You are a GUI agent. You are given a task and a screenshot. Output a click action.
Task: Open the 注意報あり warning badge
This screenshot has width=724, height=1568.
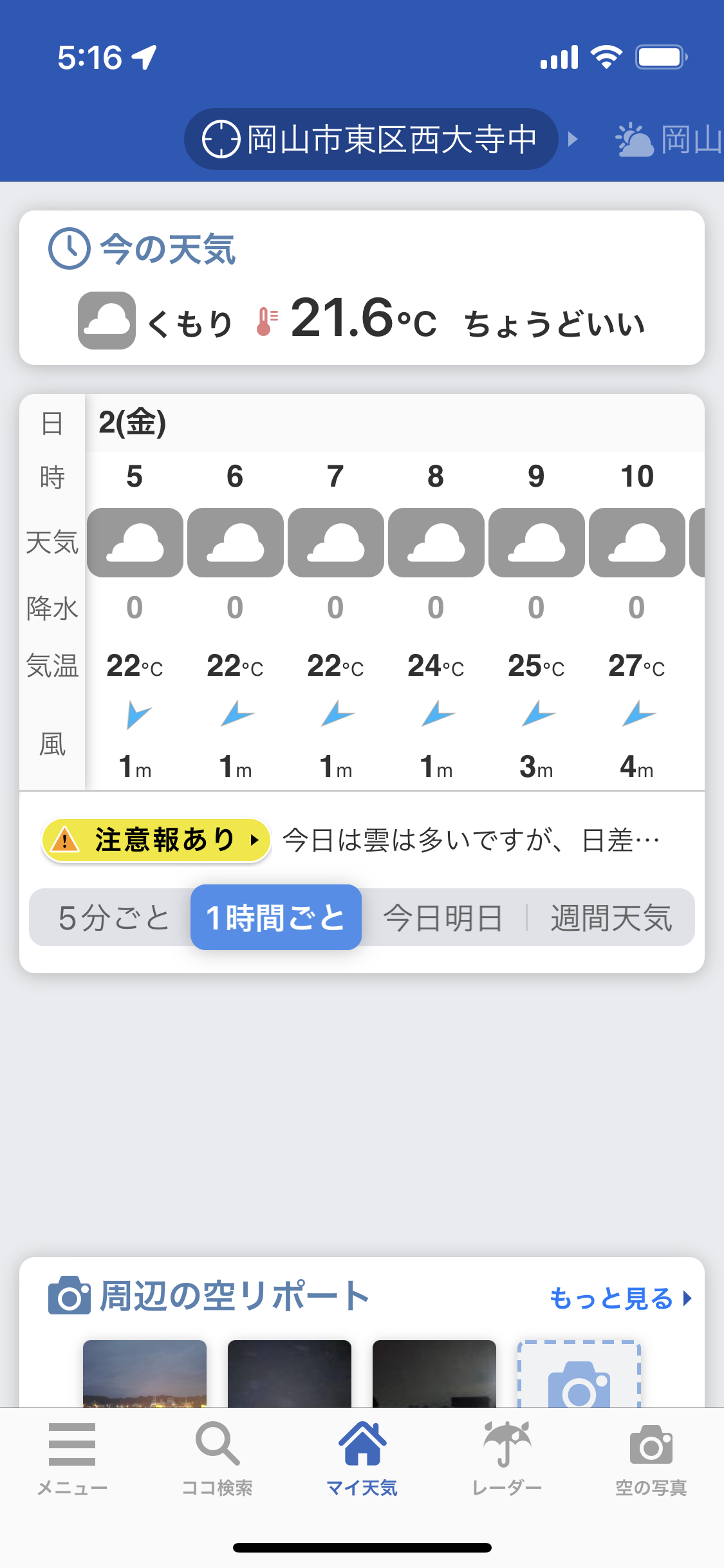[156, 840]
